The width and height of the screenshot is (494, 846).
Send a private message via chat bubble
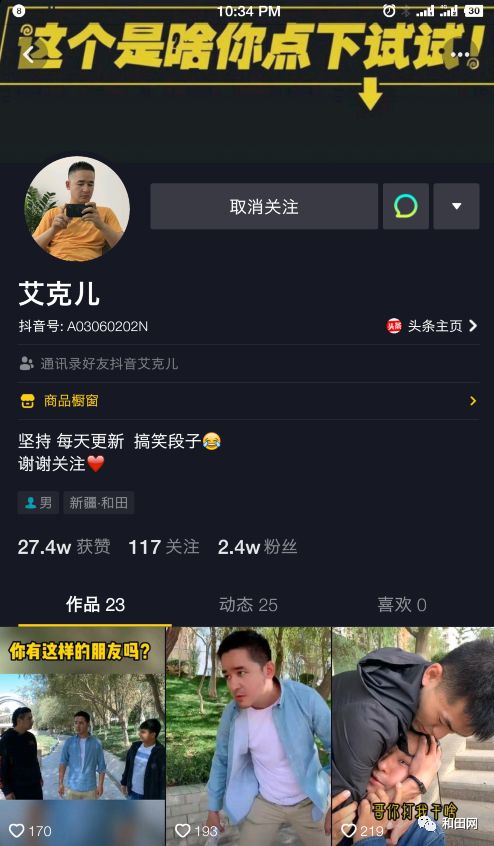(x=406, y=206)
